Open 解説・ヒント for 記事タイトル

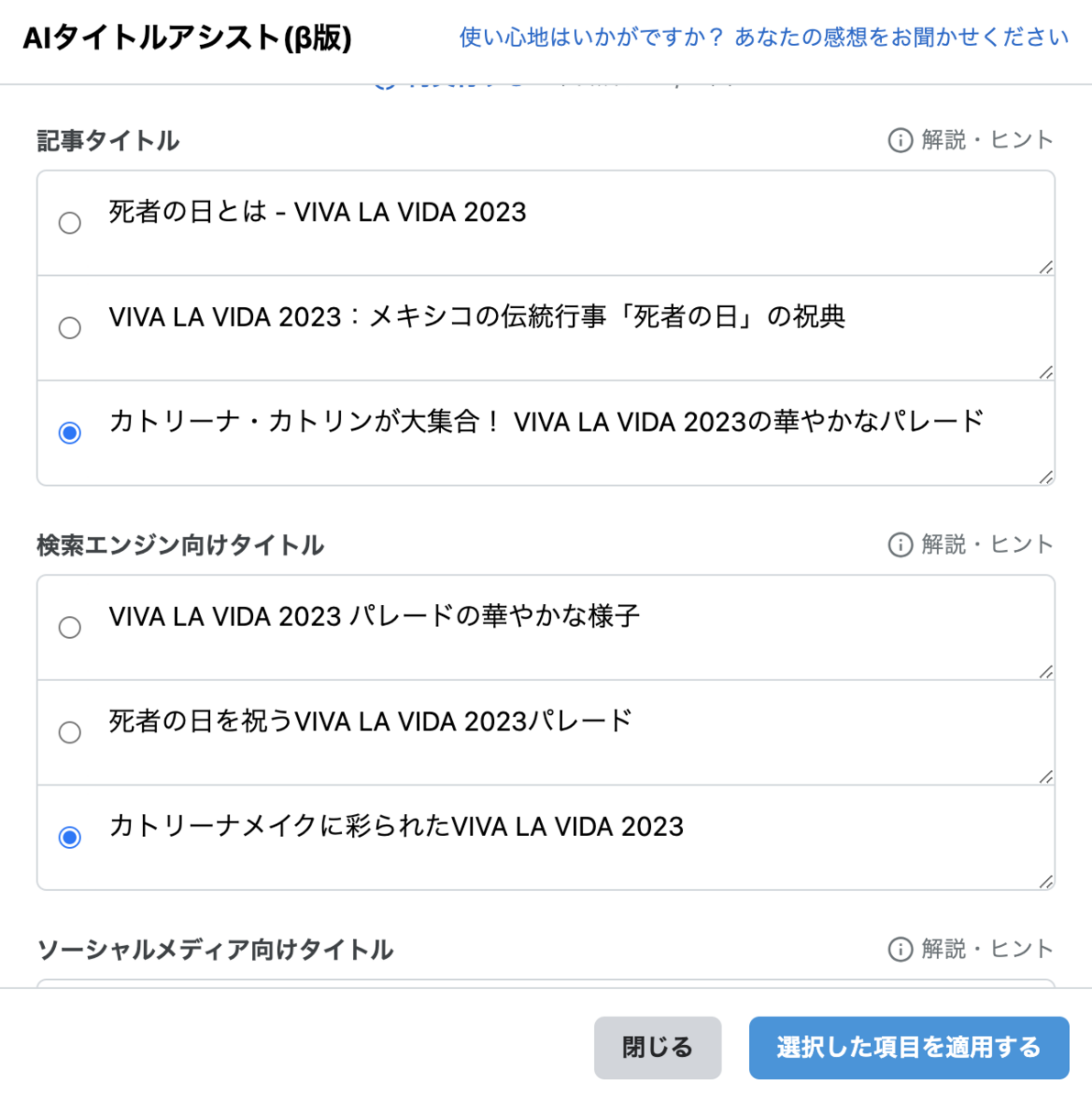(971, 140)
